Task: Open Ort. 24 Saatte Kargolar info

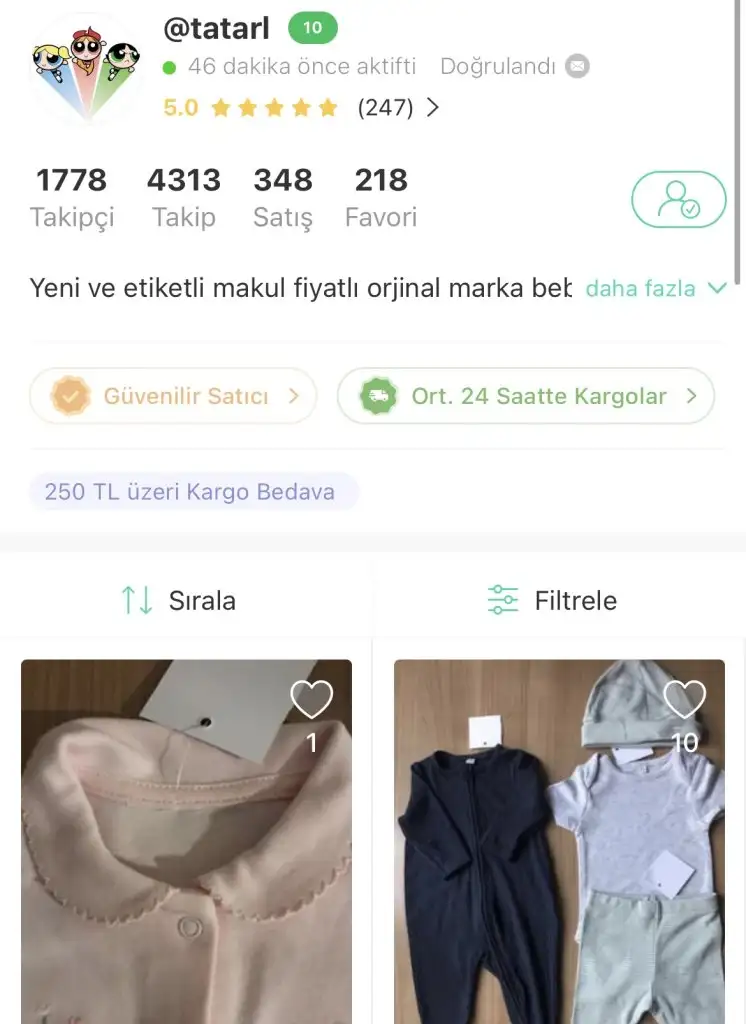Action: 526,396
